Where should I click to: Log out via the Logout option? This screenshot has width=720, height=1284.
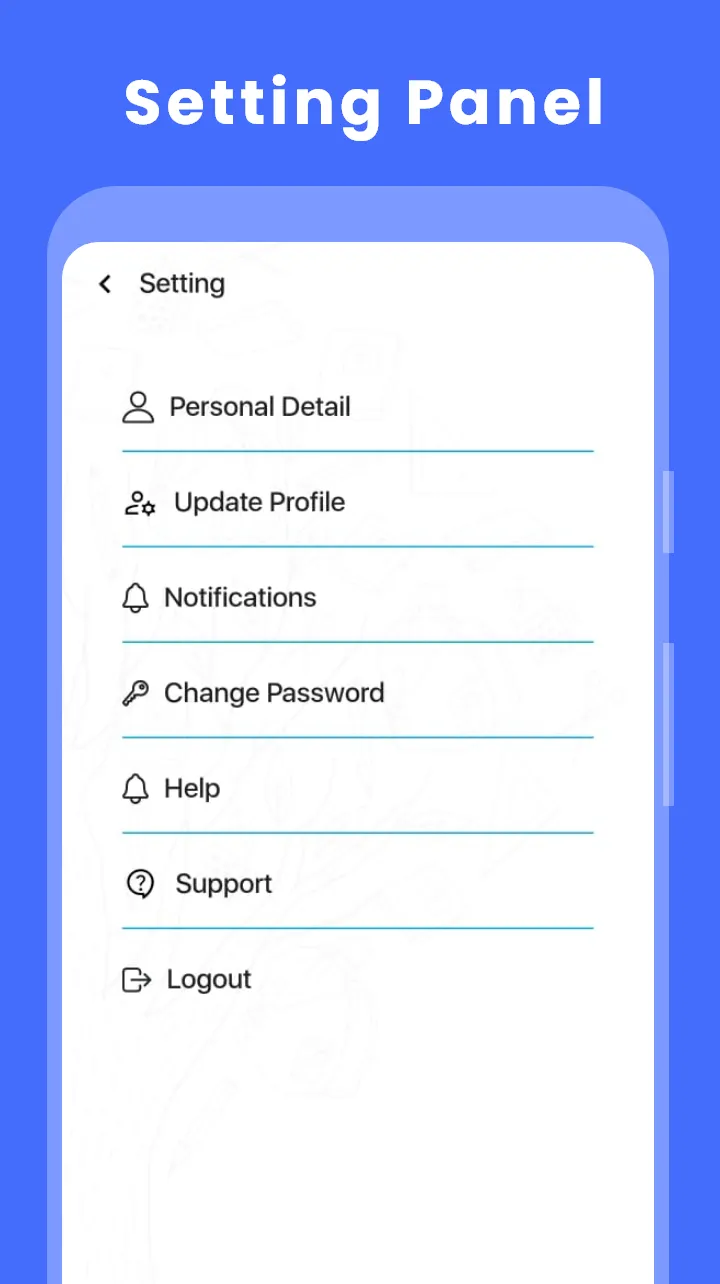click(x=208, y=979)
